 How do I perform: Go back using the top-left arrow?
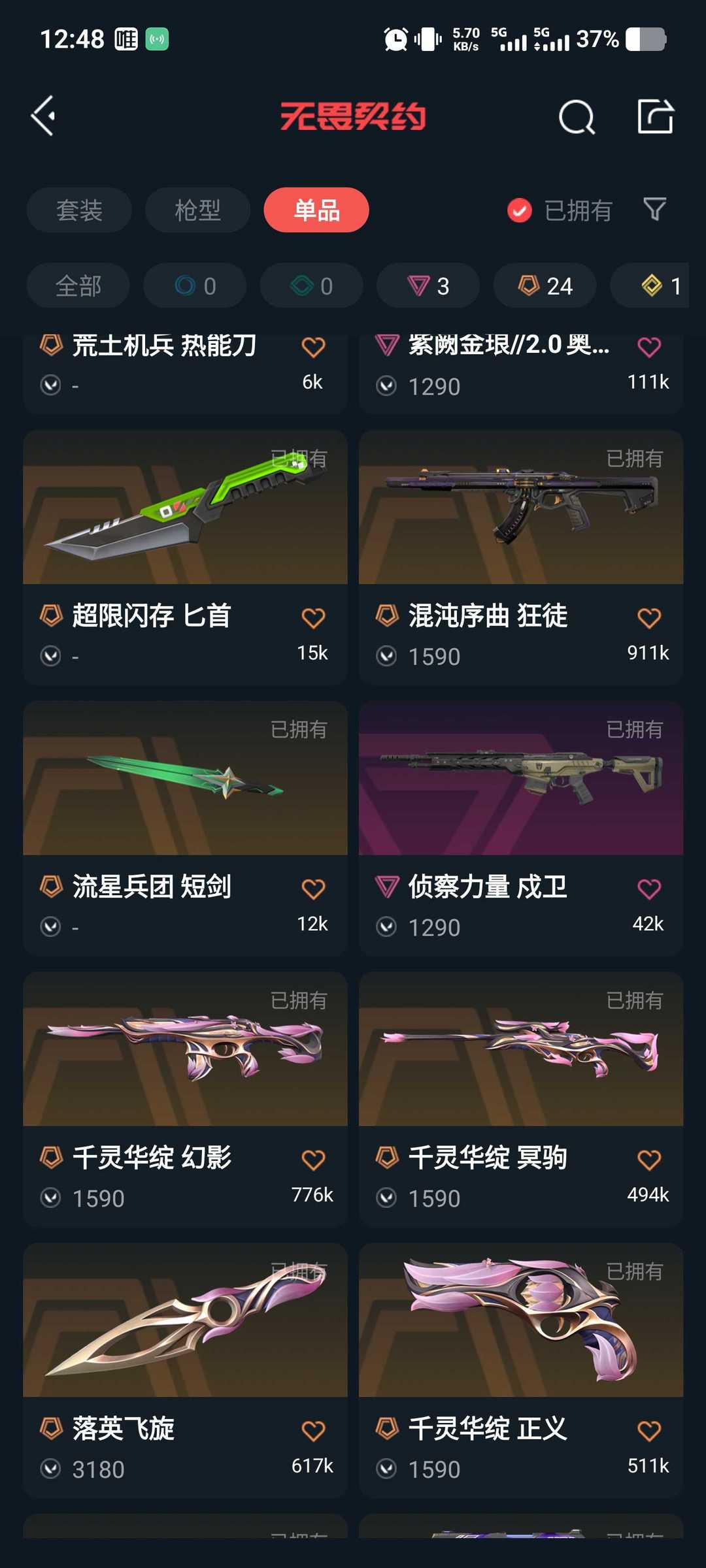pyautogui.click(x=44, y=116)
